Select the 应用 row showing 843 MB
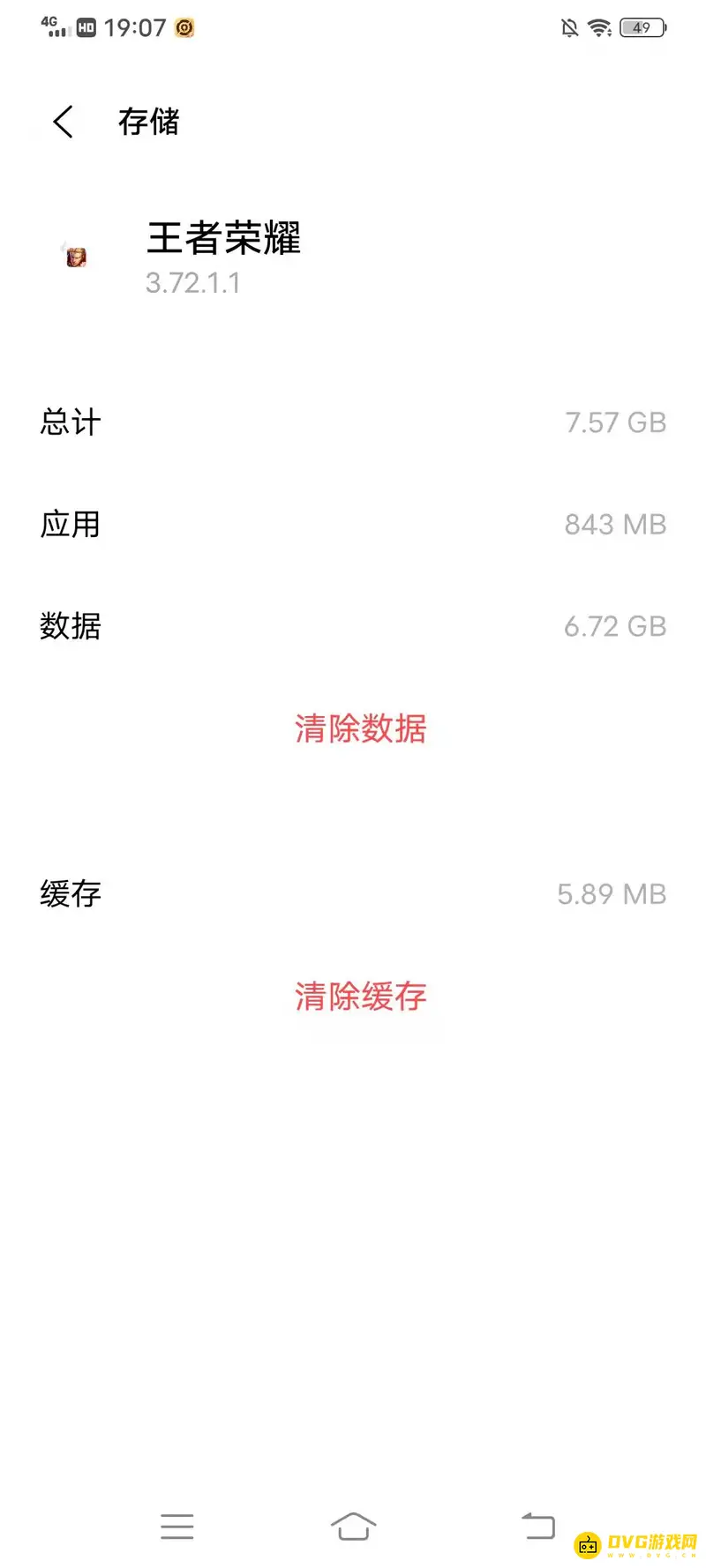This screenshot has width=706, height=1568. pyautogui.click(x=353, y=524)
